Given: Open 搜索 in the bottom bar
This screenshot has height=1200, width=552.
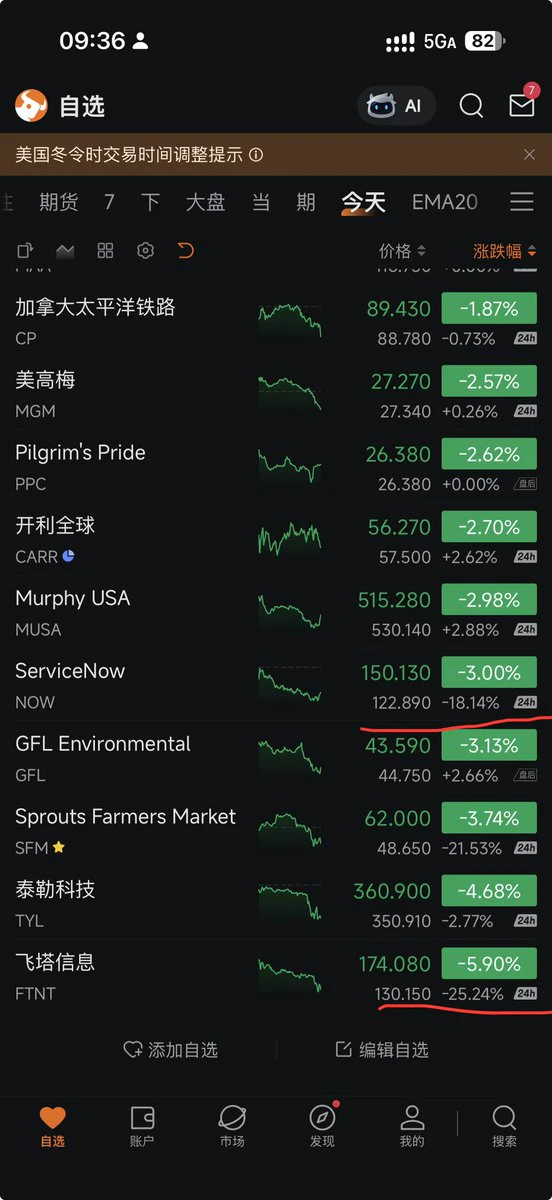Looking at the screenshot, I should [x=504, y=1126].
